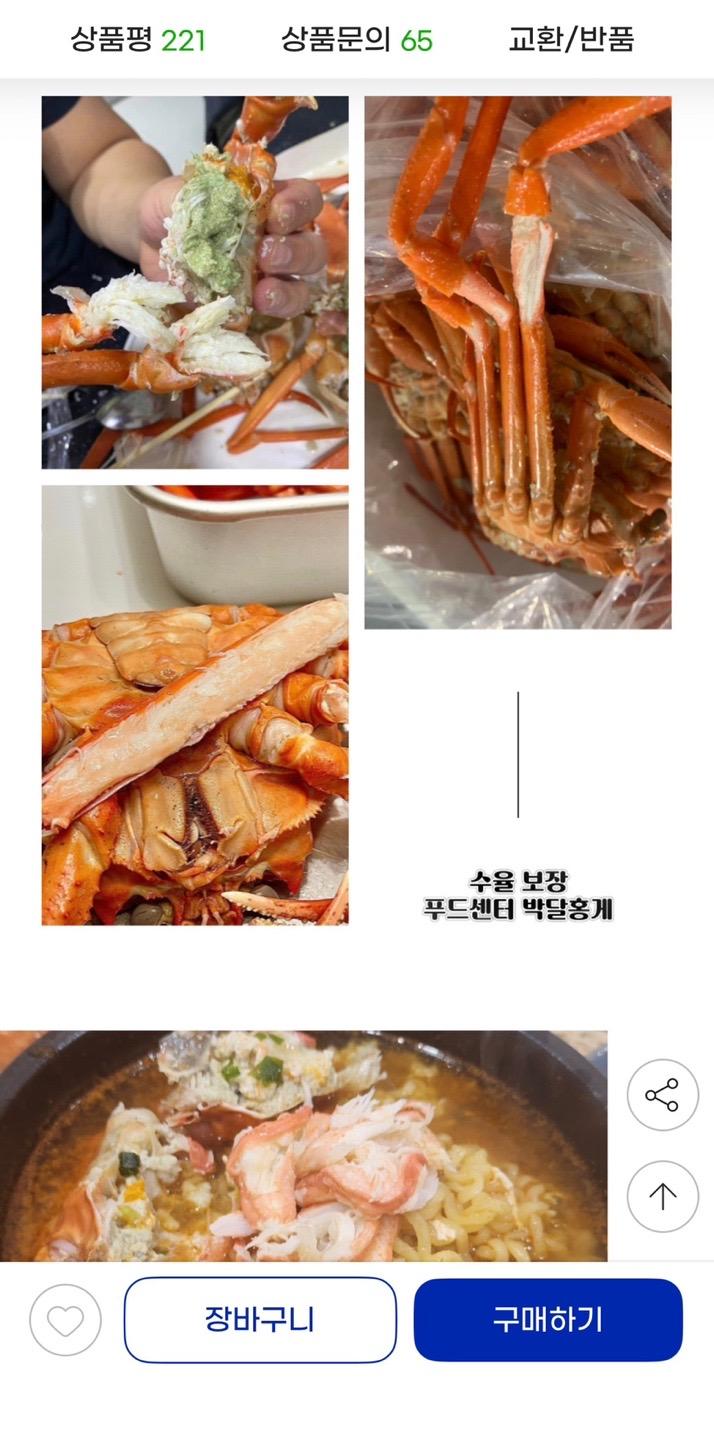Open the 상품문의 65 inquiries tab

(356, 40)
